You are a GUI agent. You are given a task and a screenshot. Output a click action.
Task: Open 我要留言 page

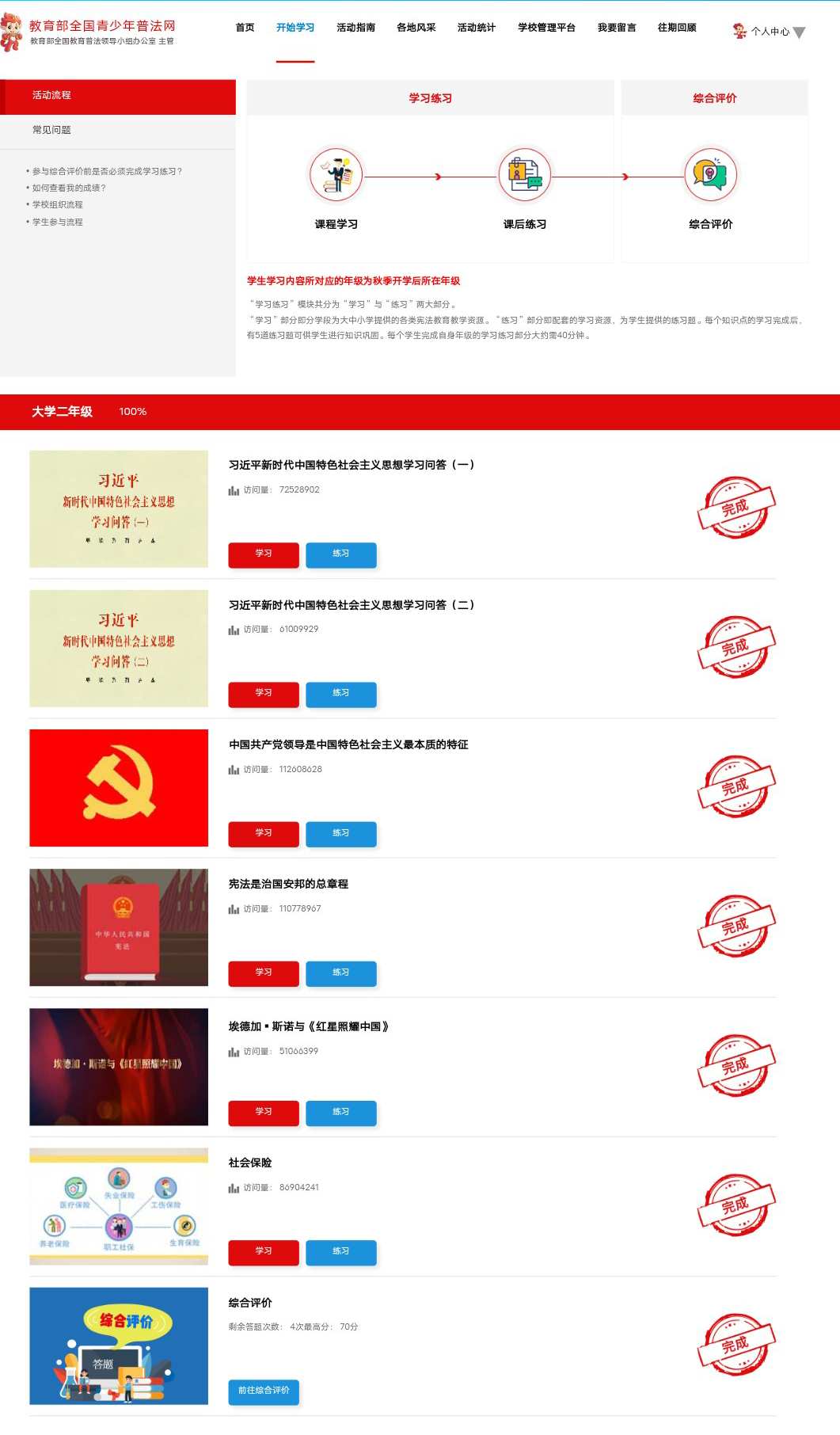pyautogui.click(x=616, y=28)
